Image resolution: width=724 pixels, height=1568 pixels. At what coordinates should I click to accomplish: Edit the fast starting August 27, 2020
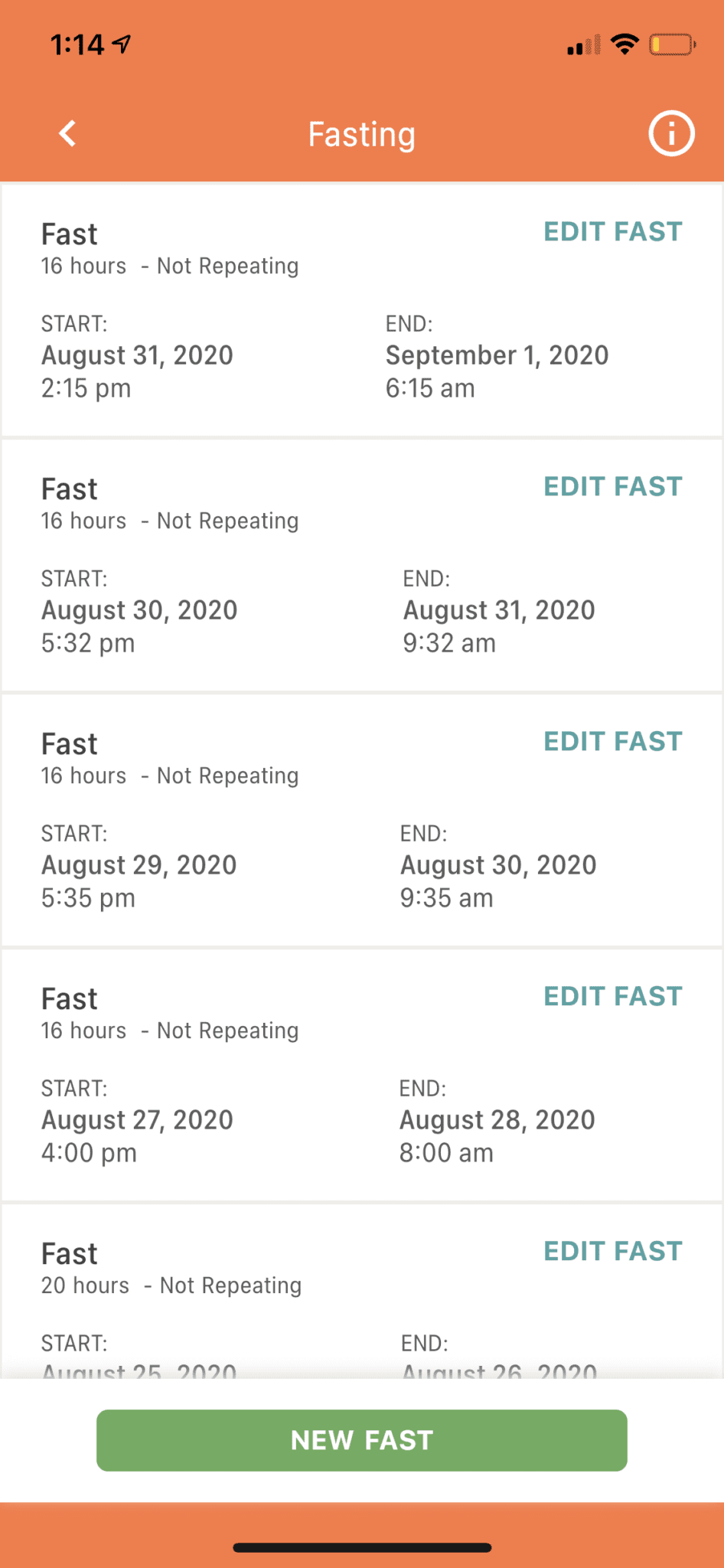(x=612, y=997)
